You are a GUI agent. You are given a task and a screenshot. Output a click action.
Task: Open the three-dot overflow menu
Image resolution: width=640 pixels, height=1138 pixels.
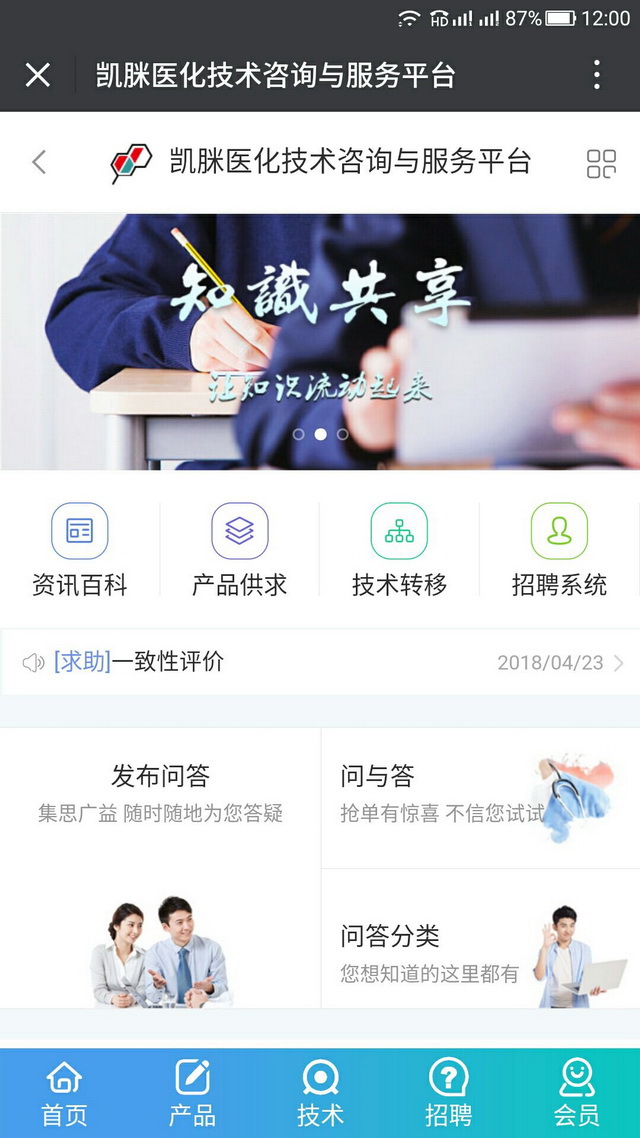(x=596, y=75)
